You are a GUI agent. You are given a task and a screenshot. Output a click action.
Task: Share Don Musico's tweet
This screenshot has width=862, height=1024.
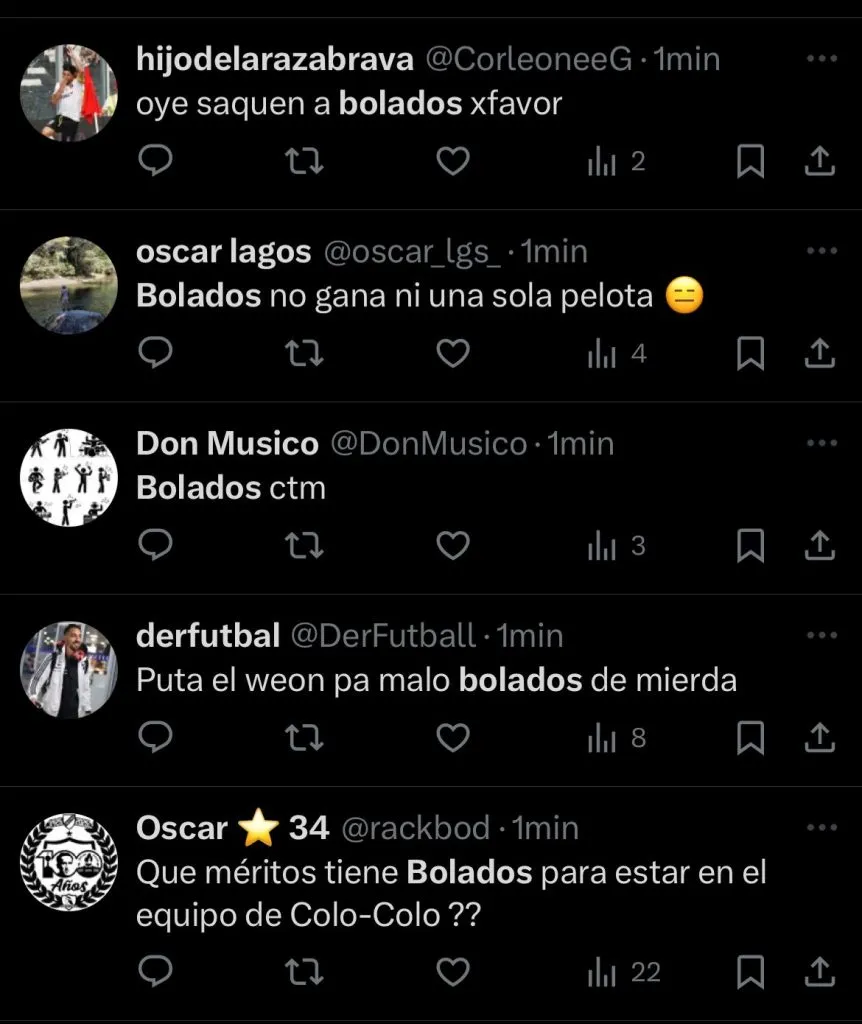pyautogui.click(x=819, y=545)
